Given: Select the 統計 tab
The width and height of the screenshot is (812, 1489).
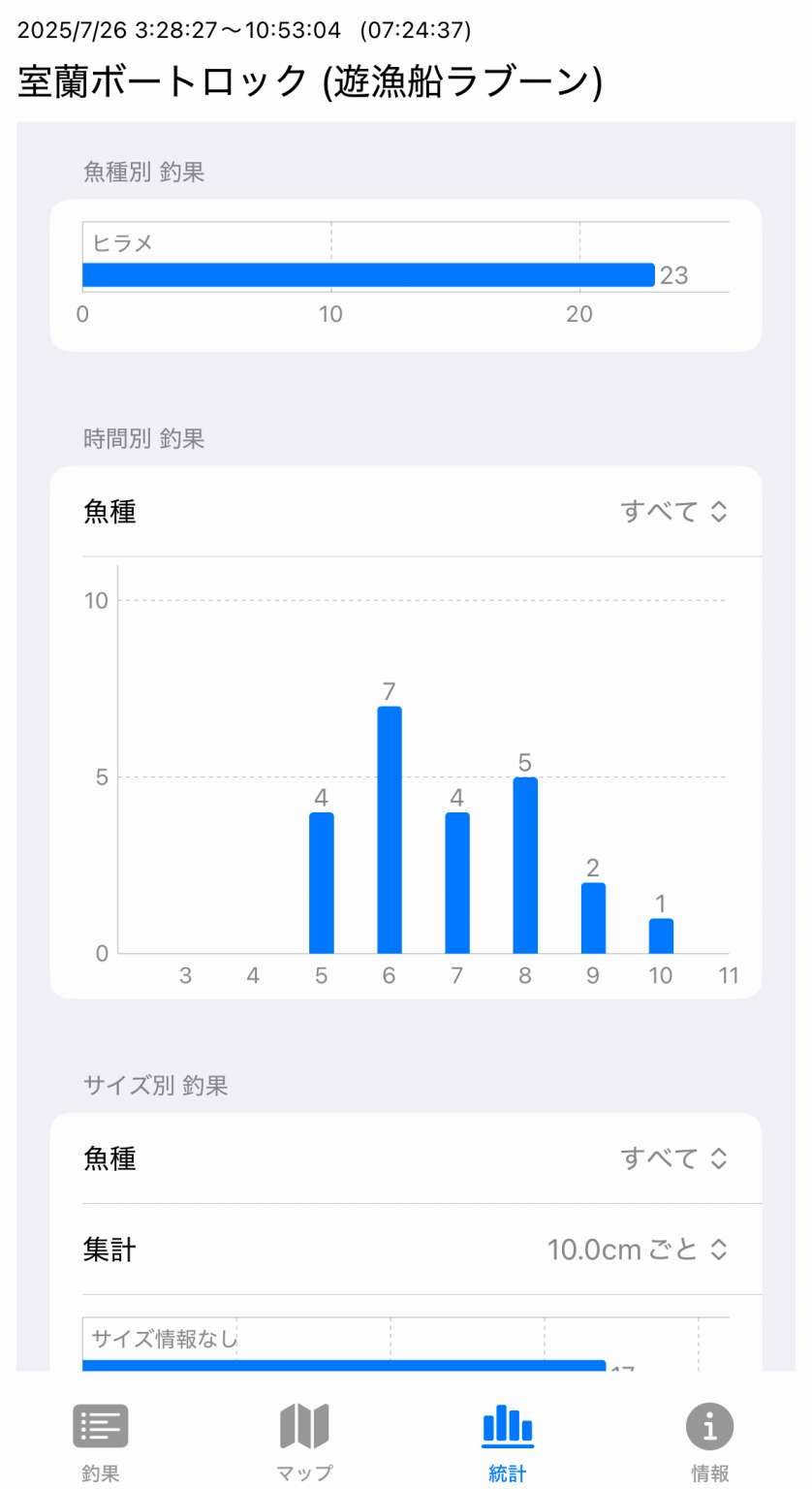Looking at the screenshot, I should point(508,1442).
